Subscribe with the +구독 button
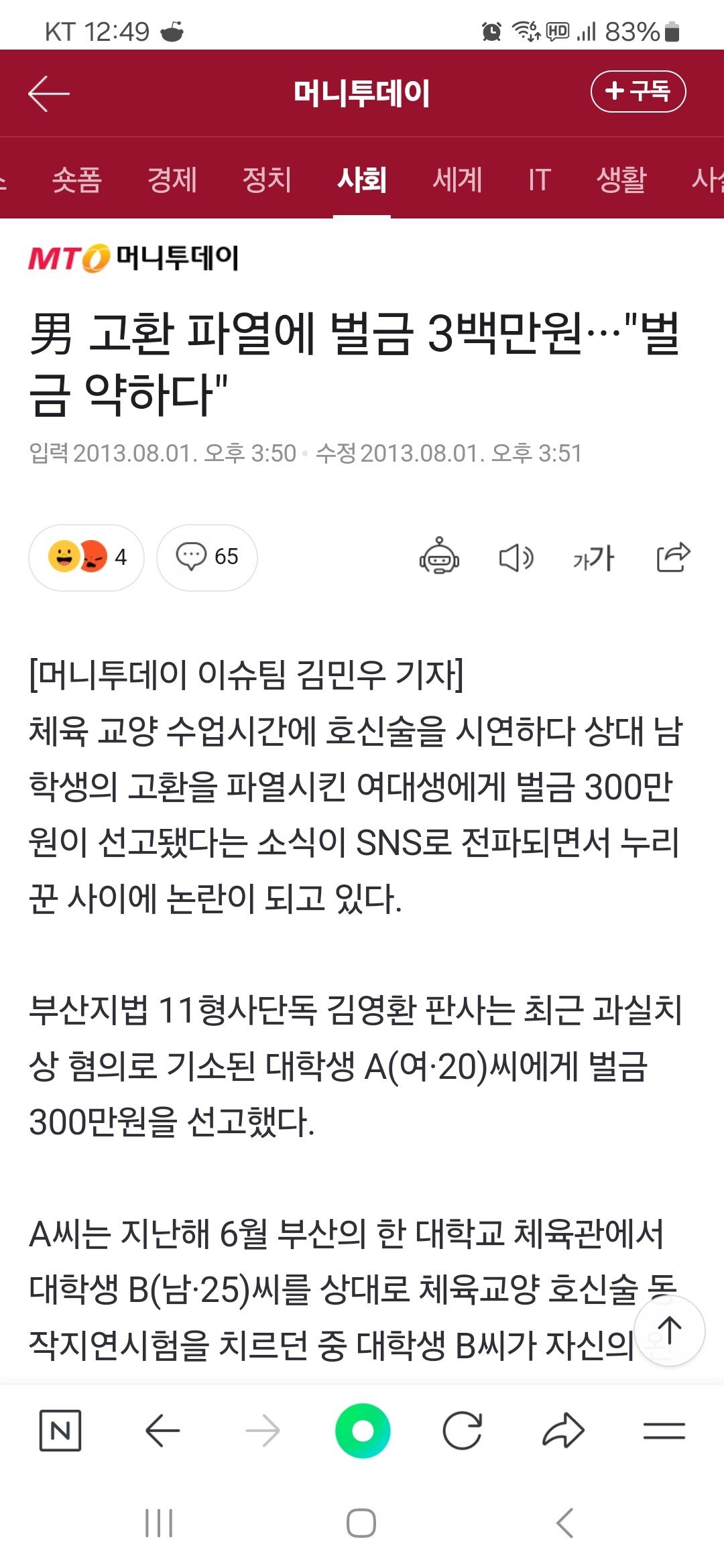 [638, 91]
